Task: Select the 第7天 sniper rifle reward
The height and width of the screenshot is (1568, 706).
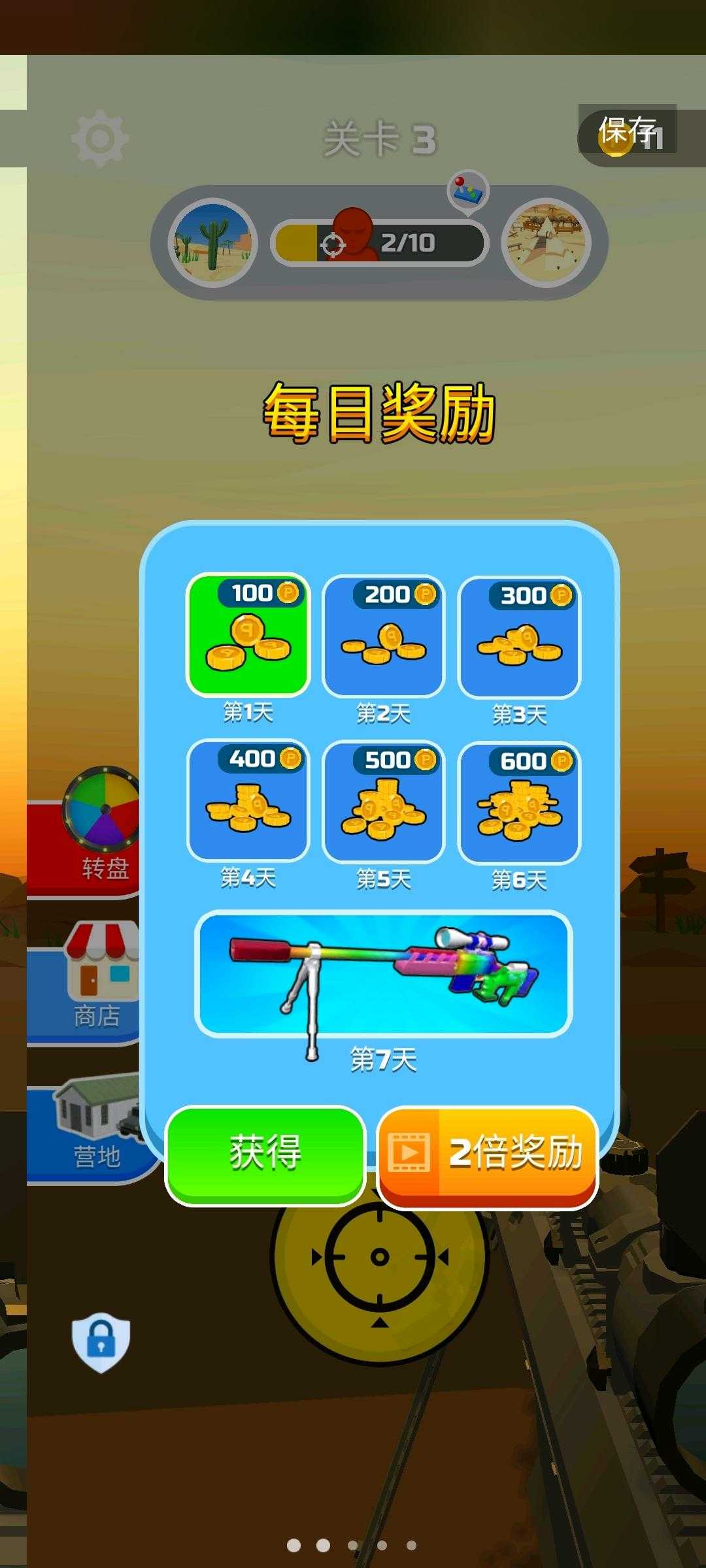Action: click(x=384, y=973)
